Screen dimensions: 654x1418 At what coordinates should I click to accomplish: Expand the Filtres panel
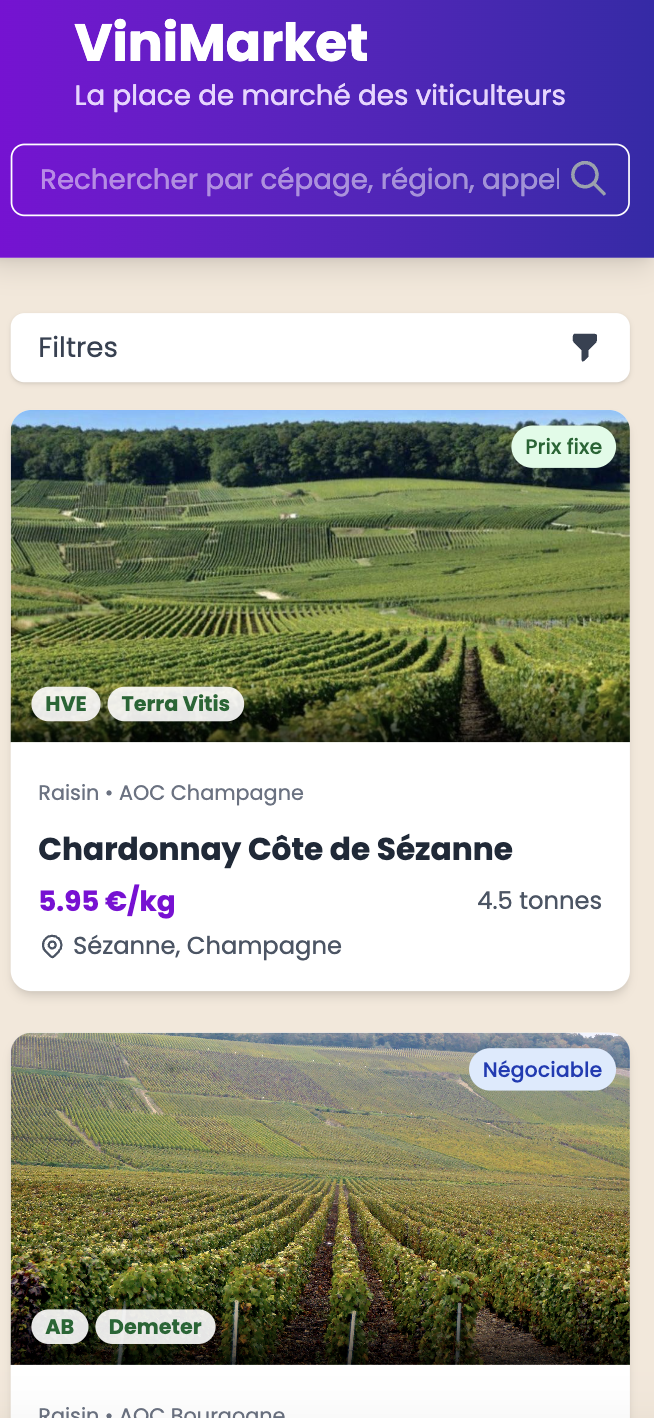tap(320, 348)
